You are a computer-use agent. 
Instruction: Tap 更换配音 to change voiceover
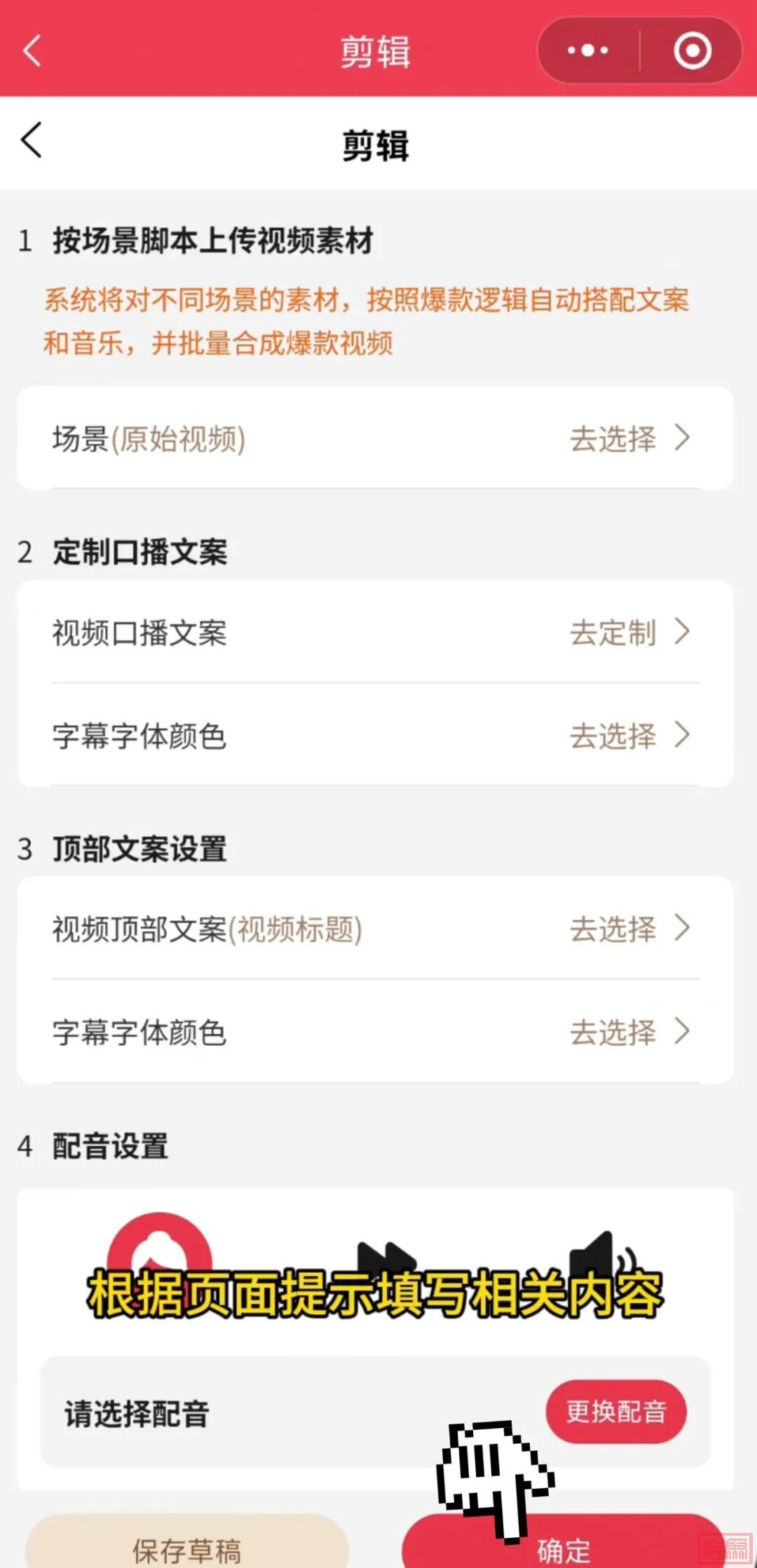coord(615,1412)
